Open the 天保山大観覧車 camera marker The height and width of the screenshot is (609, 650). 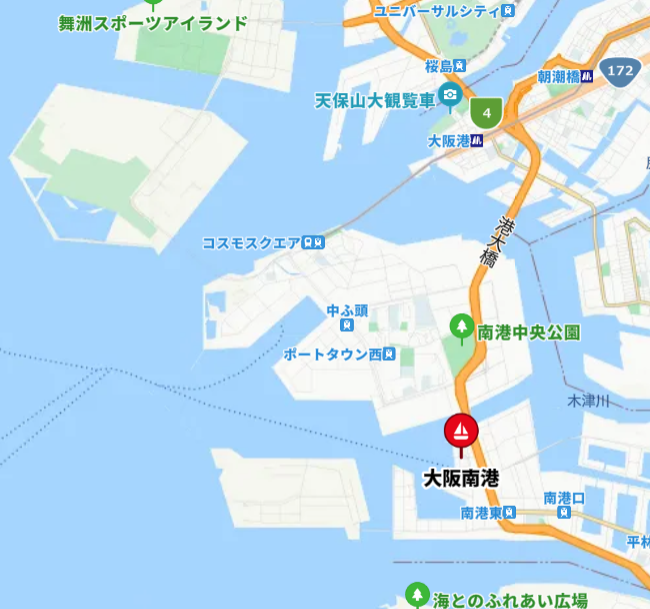450,95
